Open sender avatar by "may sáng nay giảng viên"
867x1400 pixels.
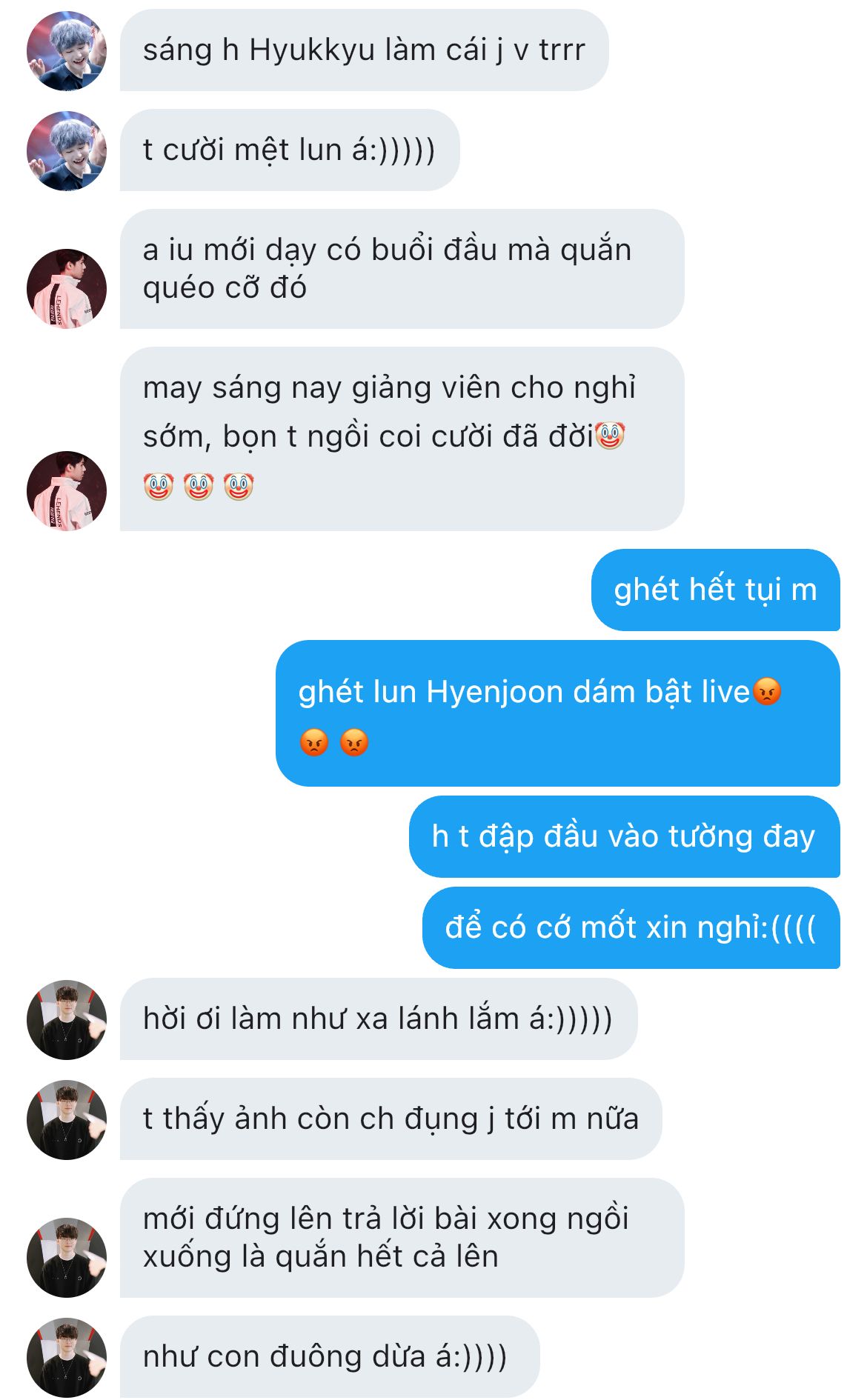coord(67,491)
